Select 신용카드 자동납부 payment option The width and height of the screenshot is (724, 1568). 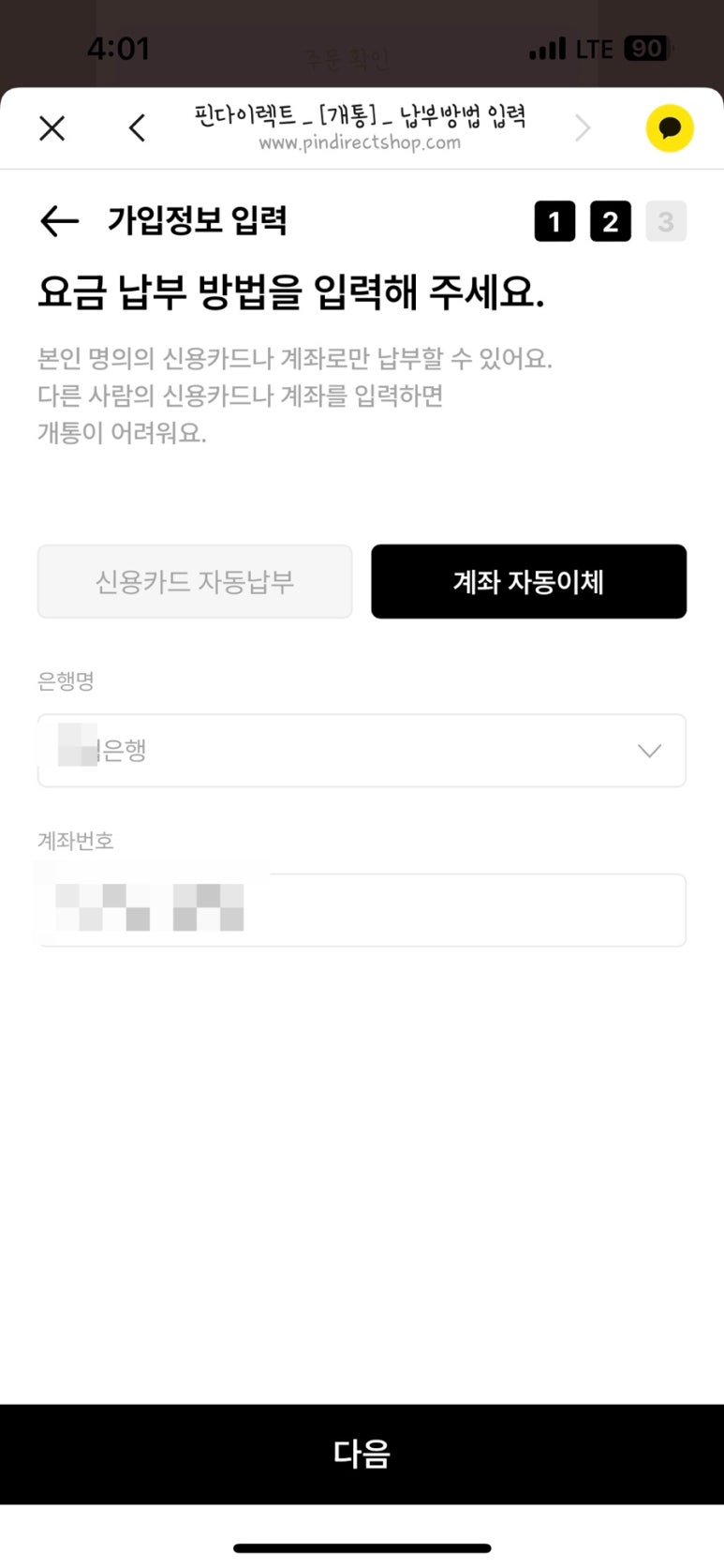pos(195,581)
